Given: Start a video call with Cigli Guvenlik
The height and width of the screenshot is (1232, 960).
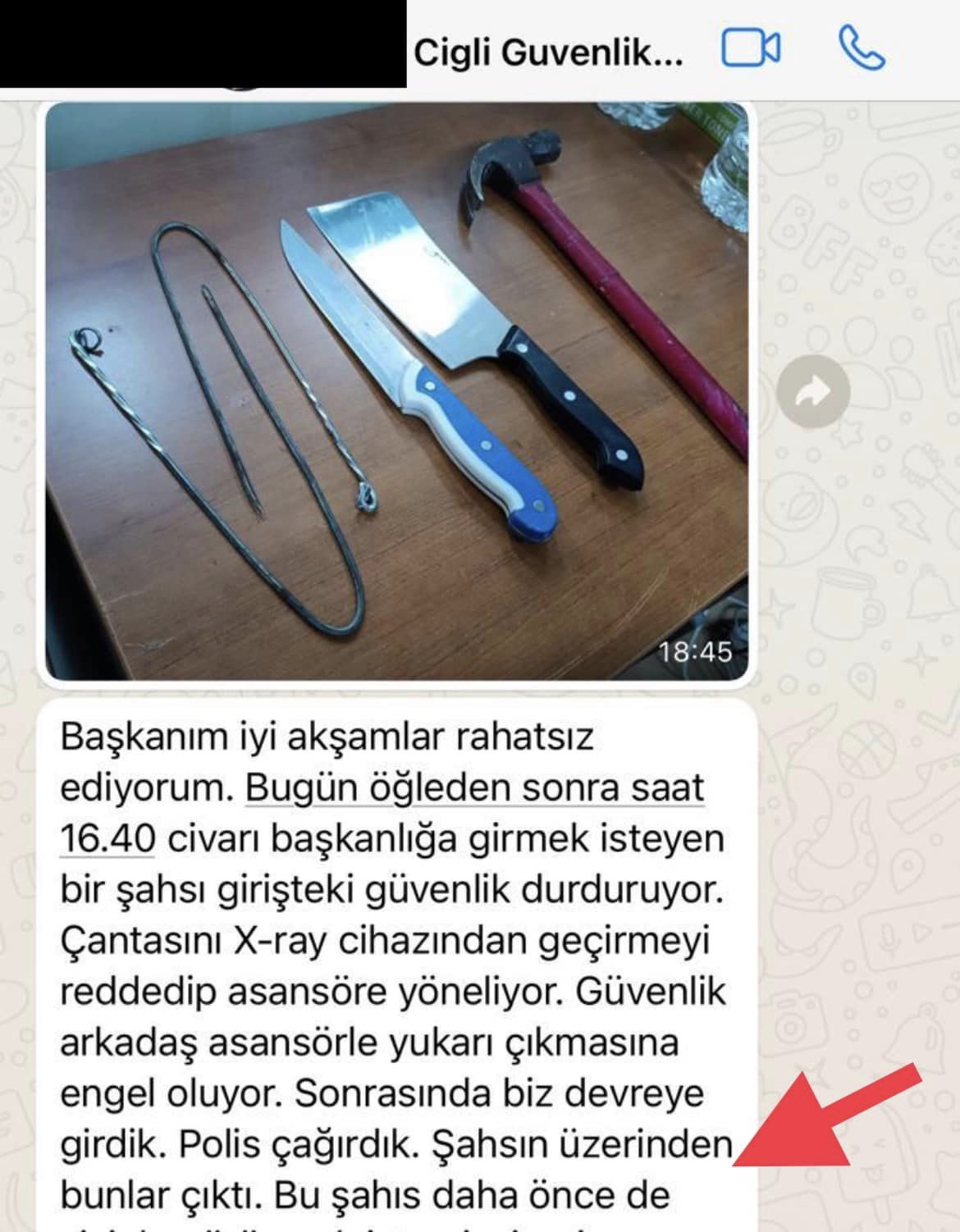Looking at the screenshot, I should pos(750,51).
